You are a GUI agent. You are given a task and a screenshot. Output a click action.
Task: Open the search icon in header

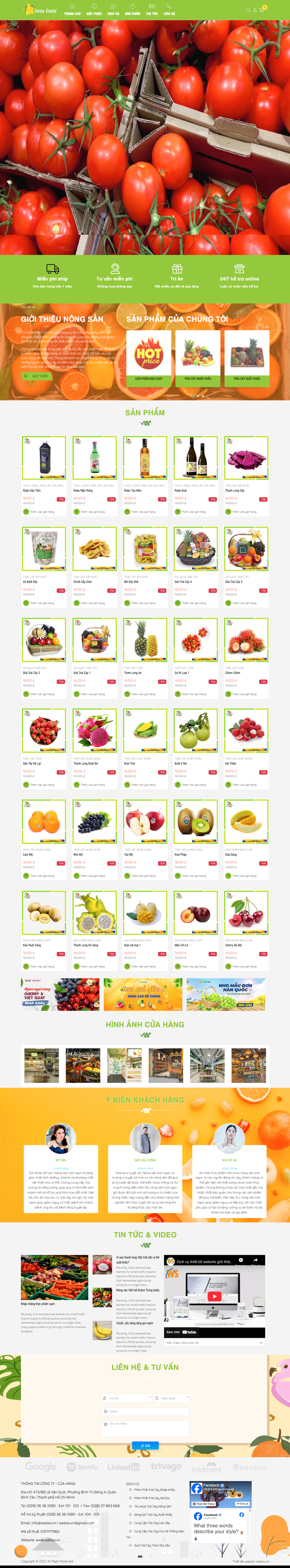coord(248,10)
